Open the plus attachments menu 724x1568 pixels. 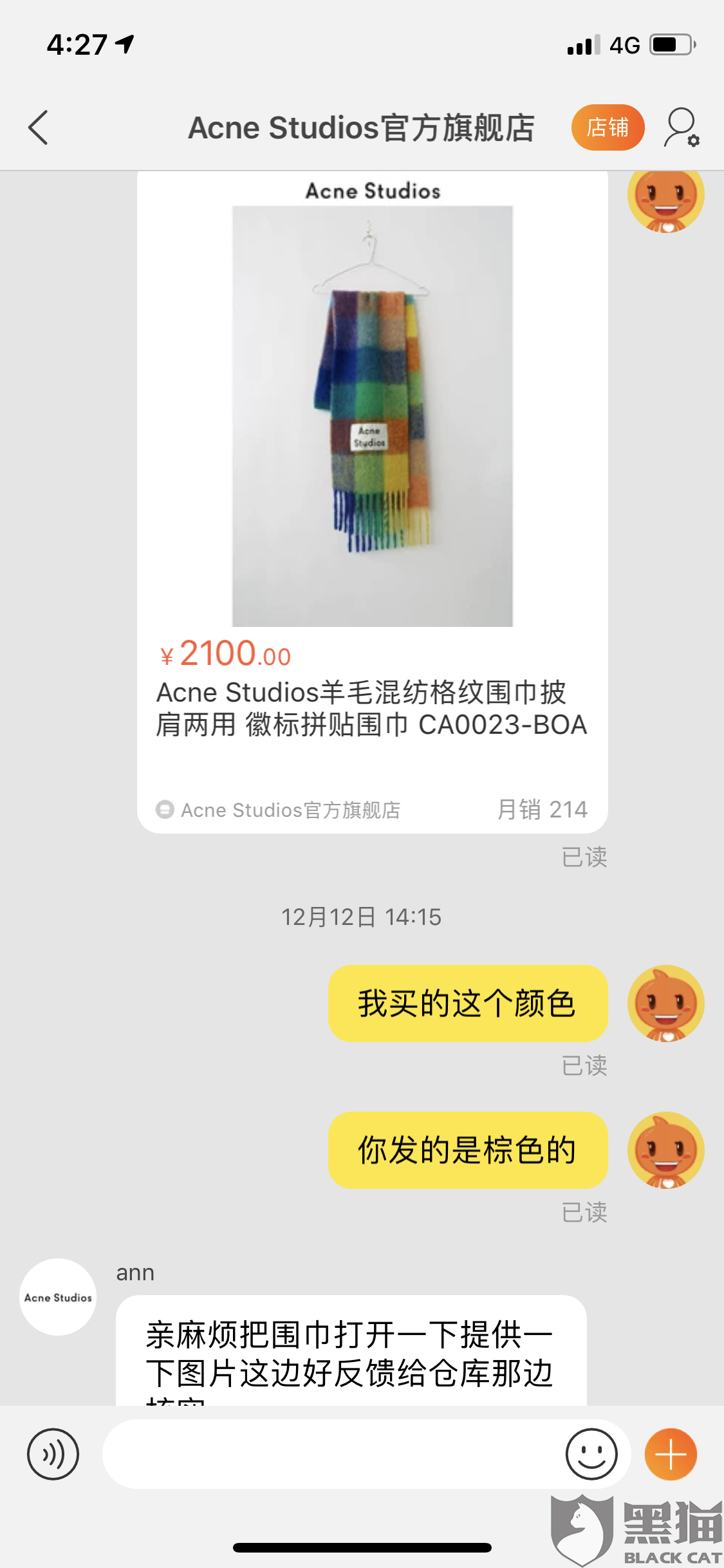[671, 1454]
